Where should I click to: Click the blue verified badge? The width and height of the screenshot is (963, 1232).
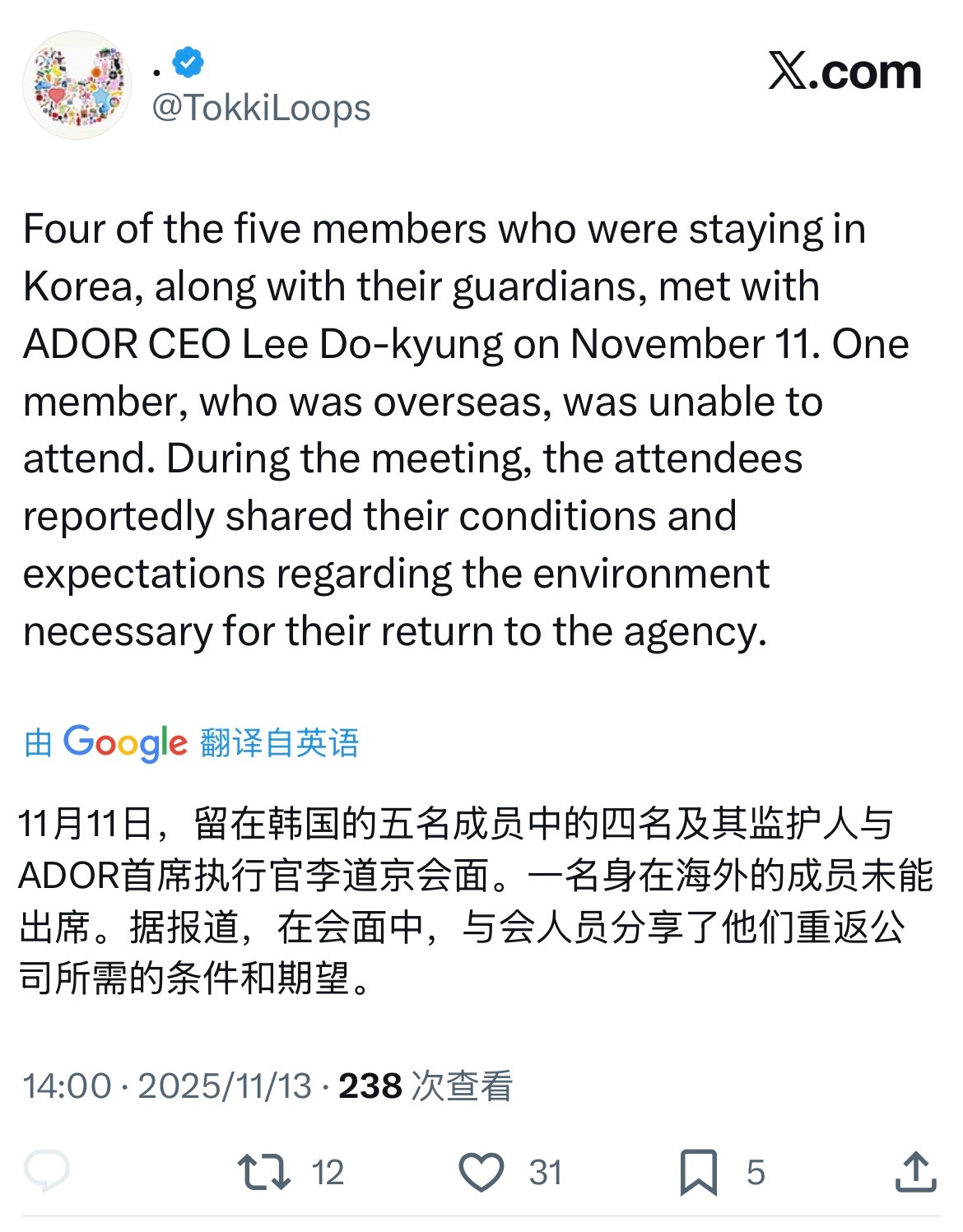(x=188, y=60)
